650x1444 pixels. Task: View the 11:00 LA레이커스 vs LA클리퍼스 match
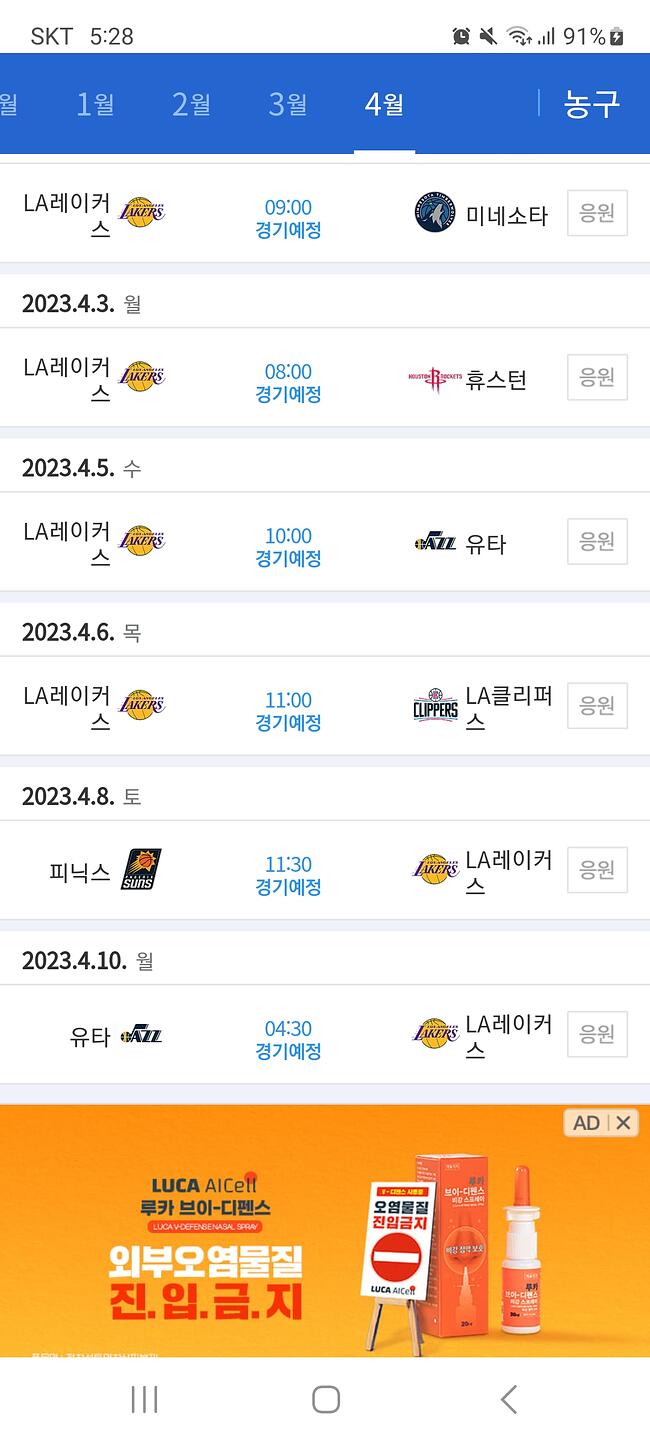coord(288,709)
